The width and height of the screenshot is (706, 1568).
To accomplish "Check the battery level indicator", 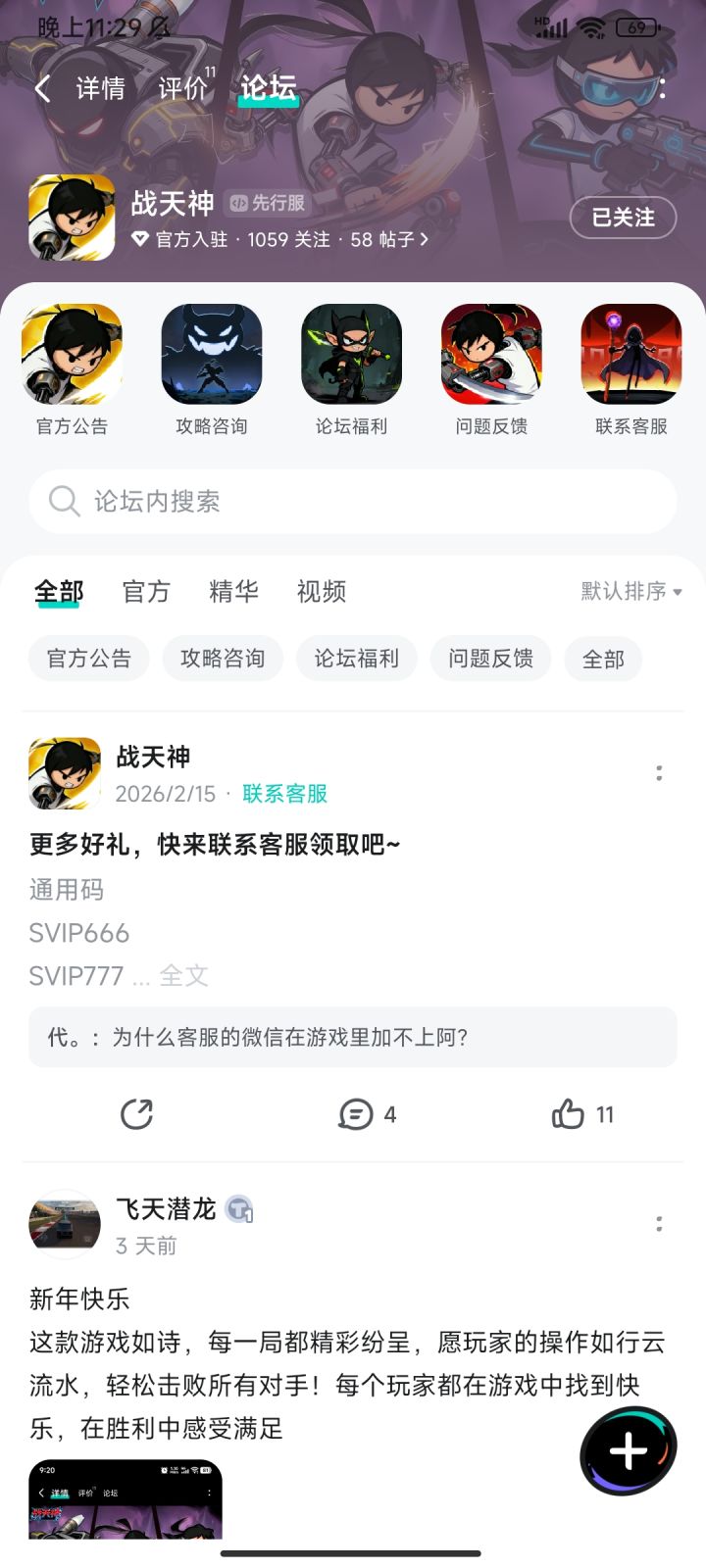I will click(637, 28).
